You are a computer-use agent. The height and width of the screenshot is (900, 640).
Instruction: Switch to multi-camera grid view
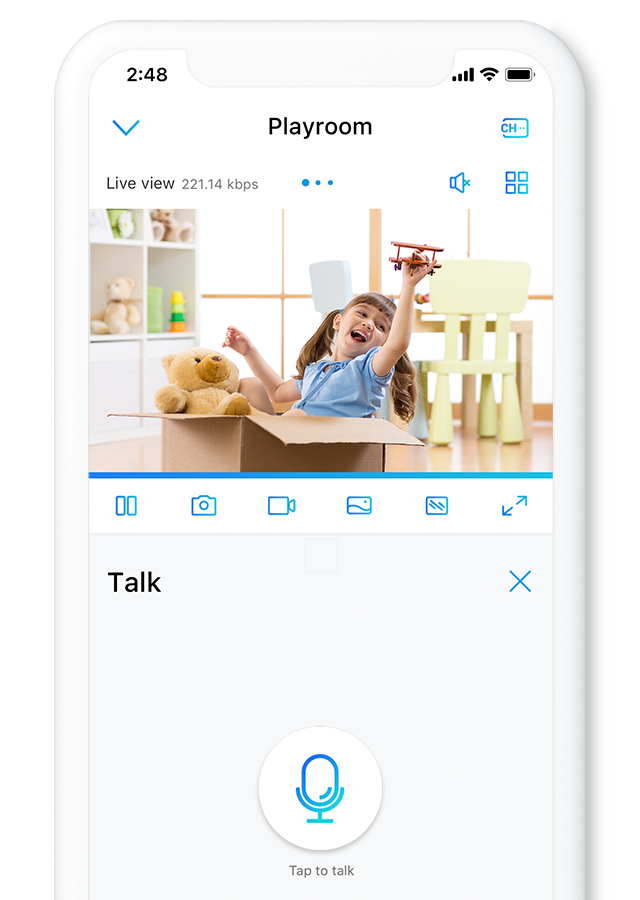coord(516,183)
